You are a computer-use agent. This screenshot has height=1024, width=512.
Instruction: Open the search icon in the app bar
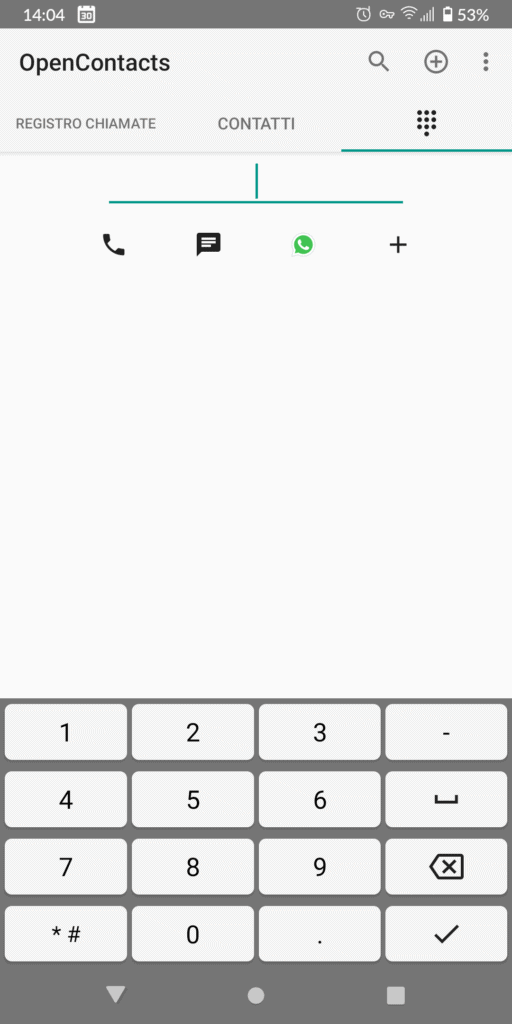(379, 62)
